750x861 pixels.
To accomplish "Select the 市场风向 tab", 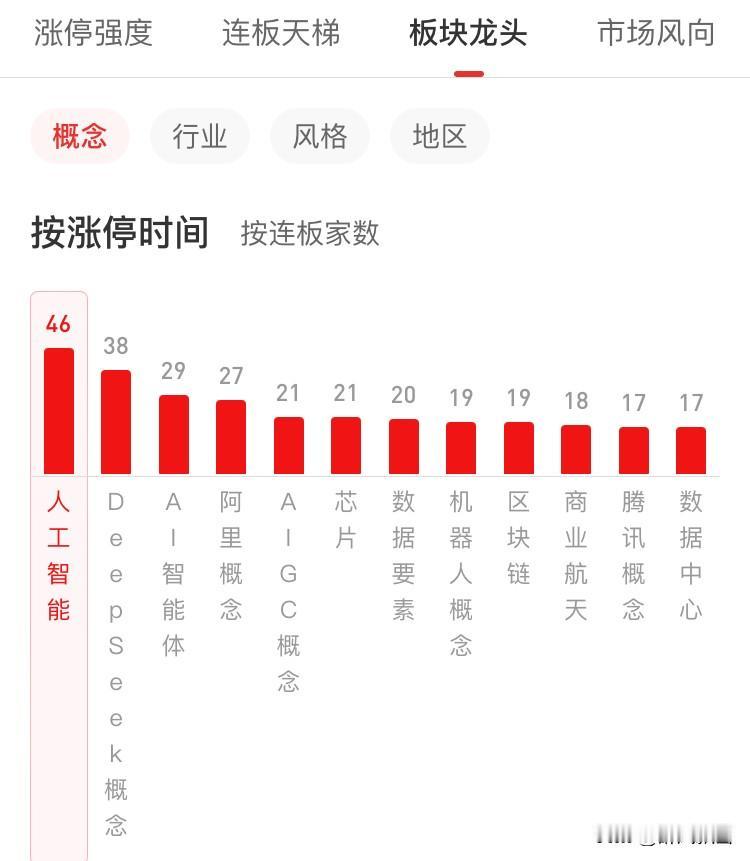I will tap(656, 33).
